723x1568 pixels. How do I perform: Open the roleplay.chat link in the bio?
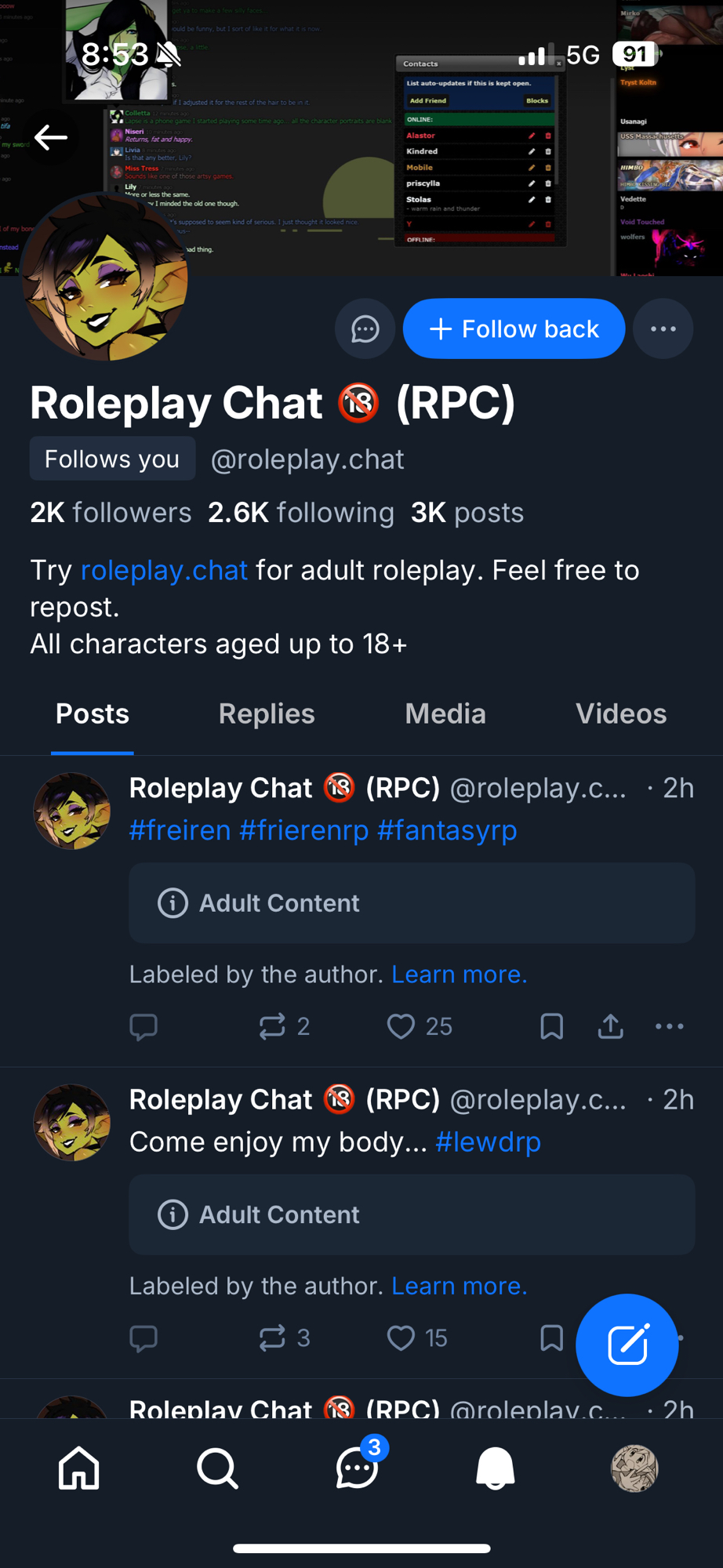coord(164,570)
